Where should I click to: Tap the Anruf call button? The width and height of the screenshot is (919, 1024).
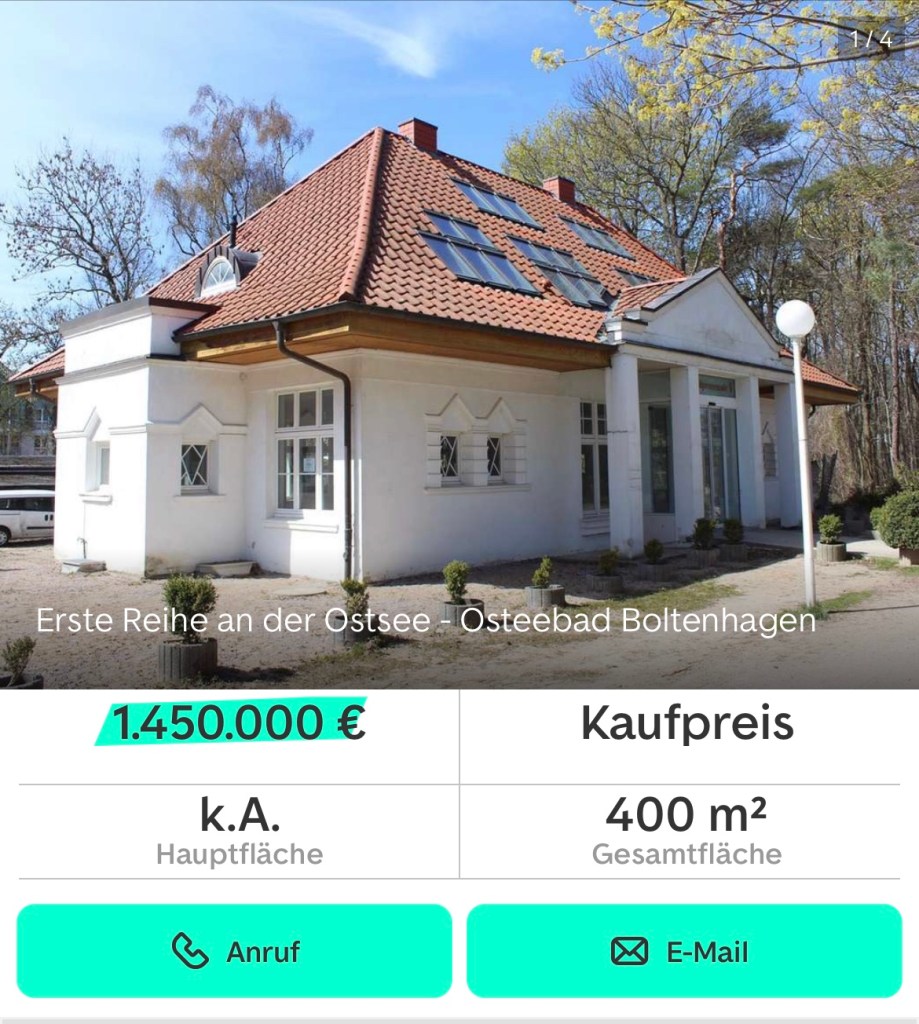point(234,951)
